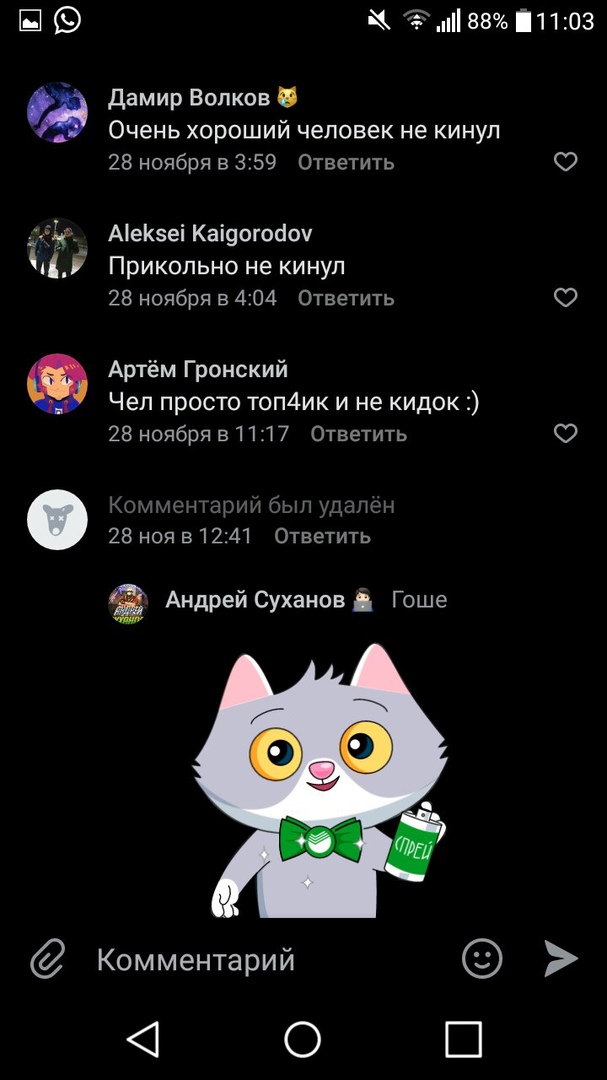Reply to the deleted comment

pos(322,536)
